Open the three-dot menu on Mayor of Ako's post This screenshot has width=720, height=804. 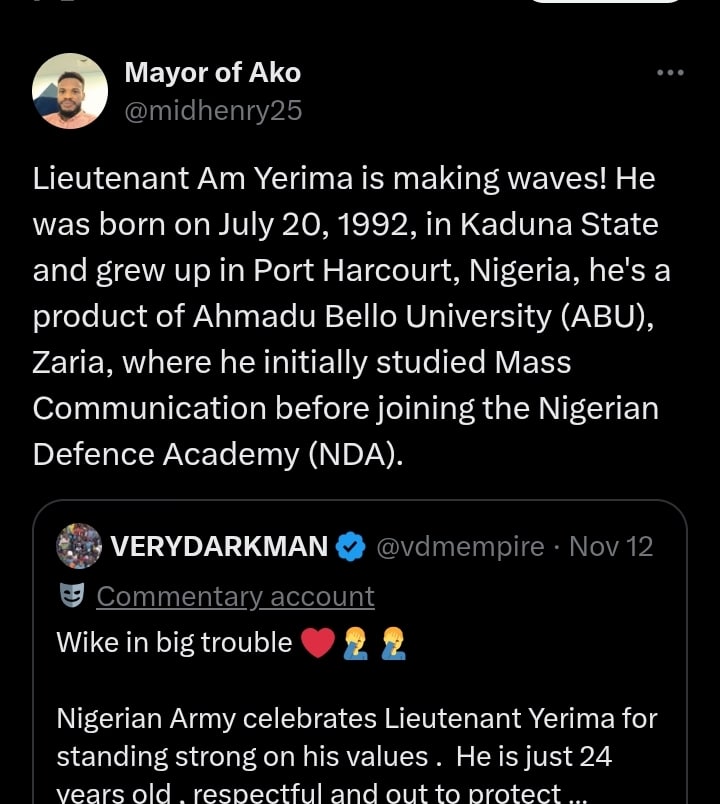coord(670,73)
